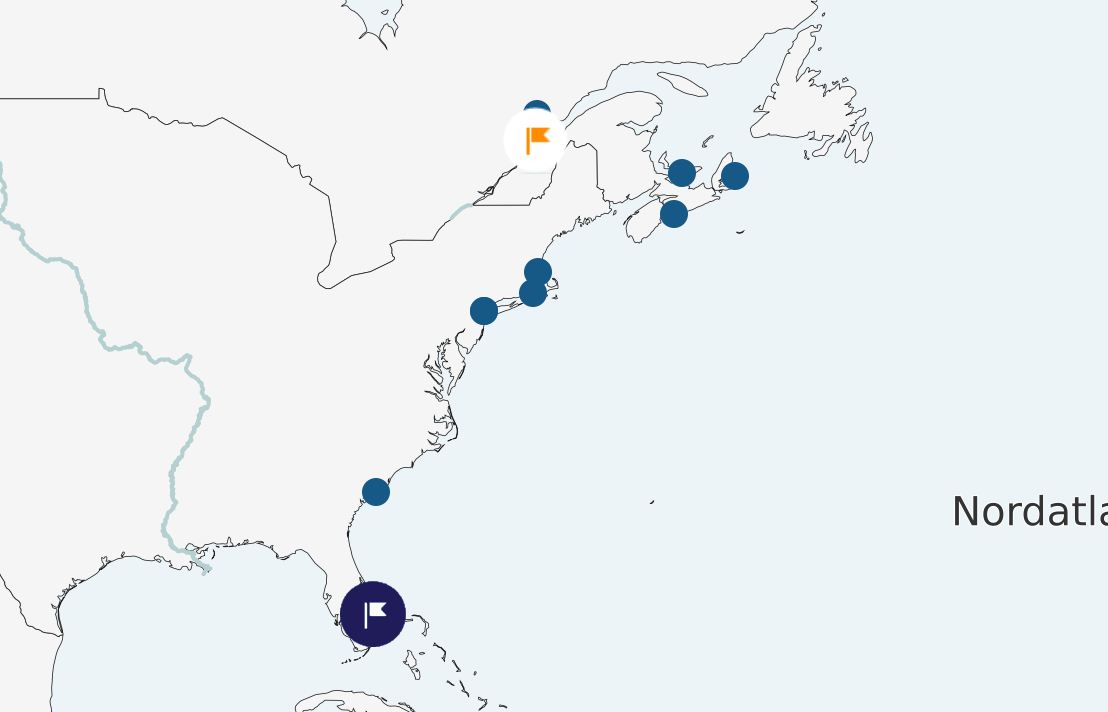This screenshot has width=1108, height=712.
Task: Open the blue port dot at New York
Action: (484, 311)
